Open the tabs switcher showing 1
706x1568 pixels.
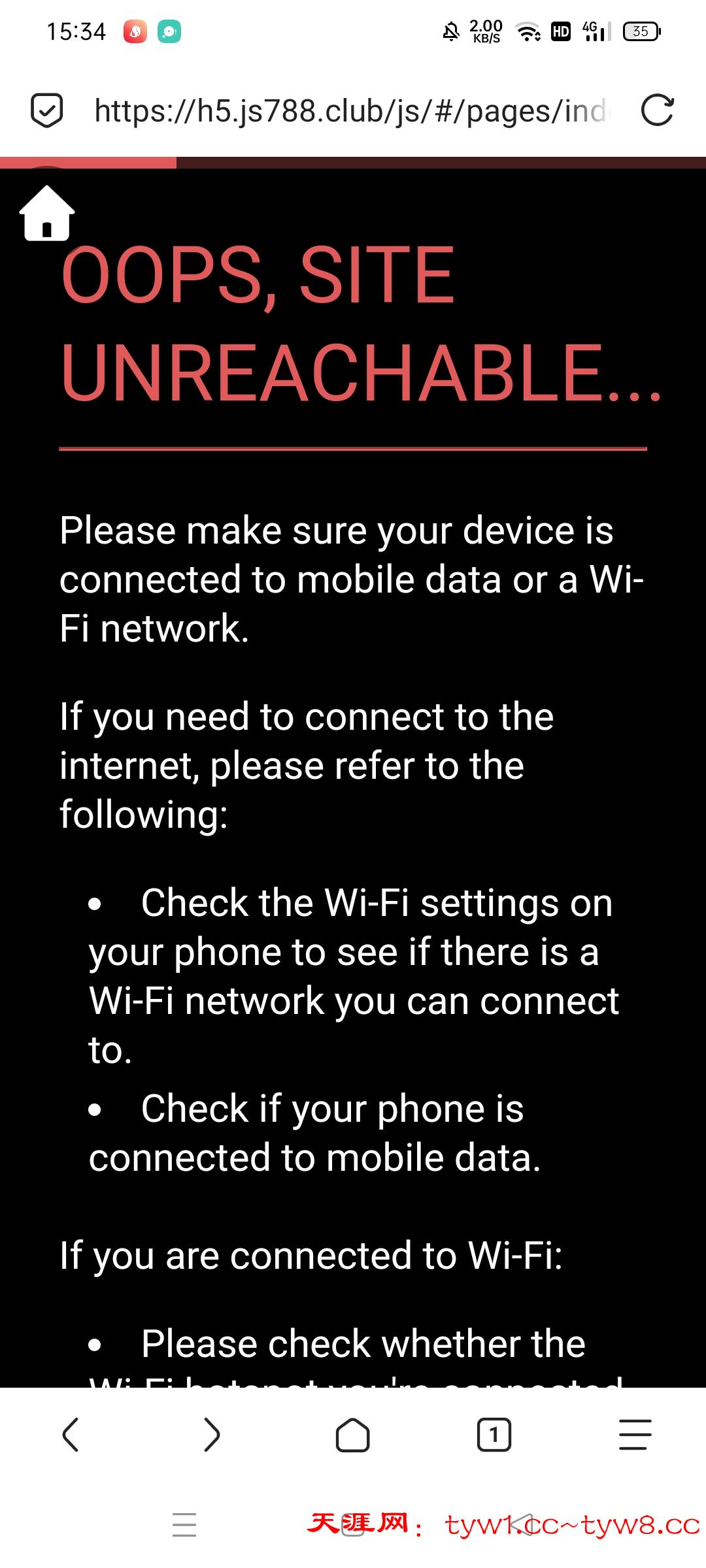[494, 1435]
